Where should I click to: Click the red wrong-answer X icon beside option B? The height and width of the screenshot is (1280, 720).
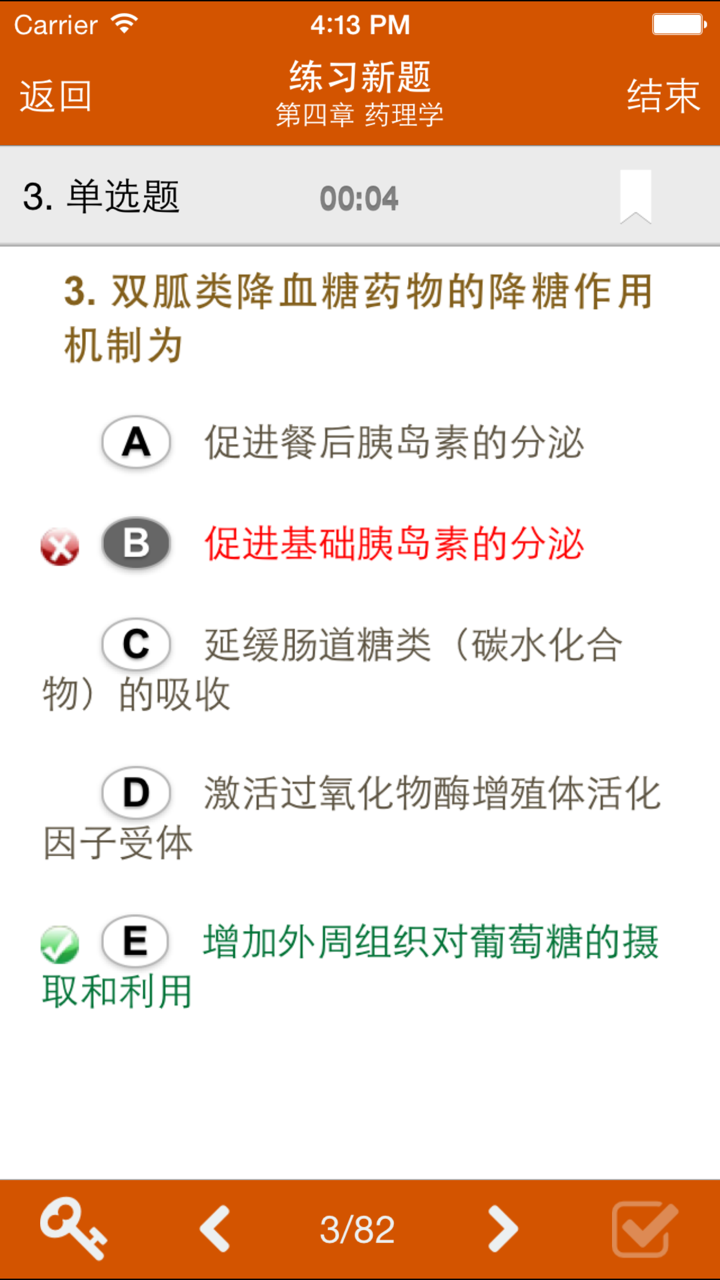click(59, 544)
